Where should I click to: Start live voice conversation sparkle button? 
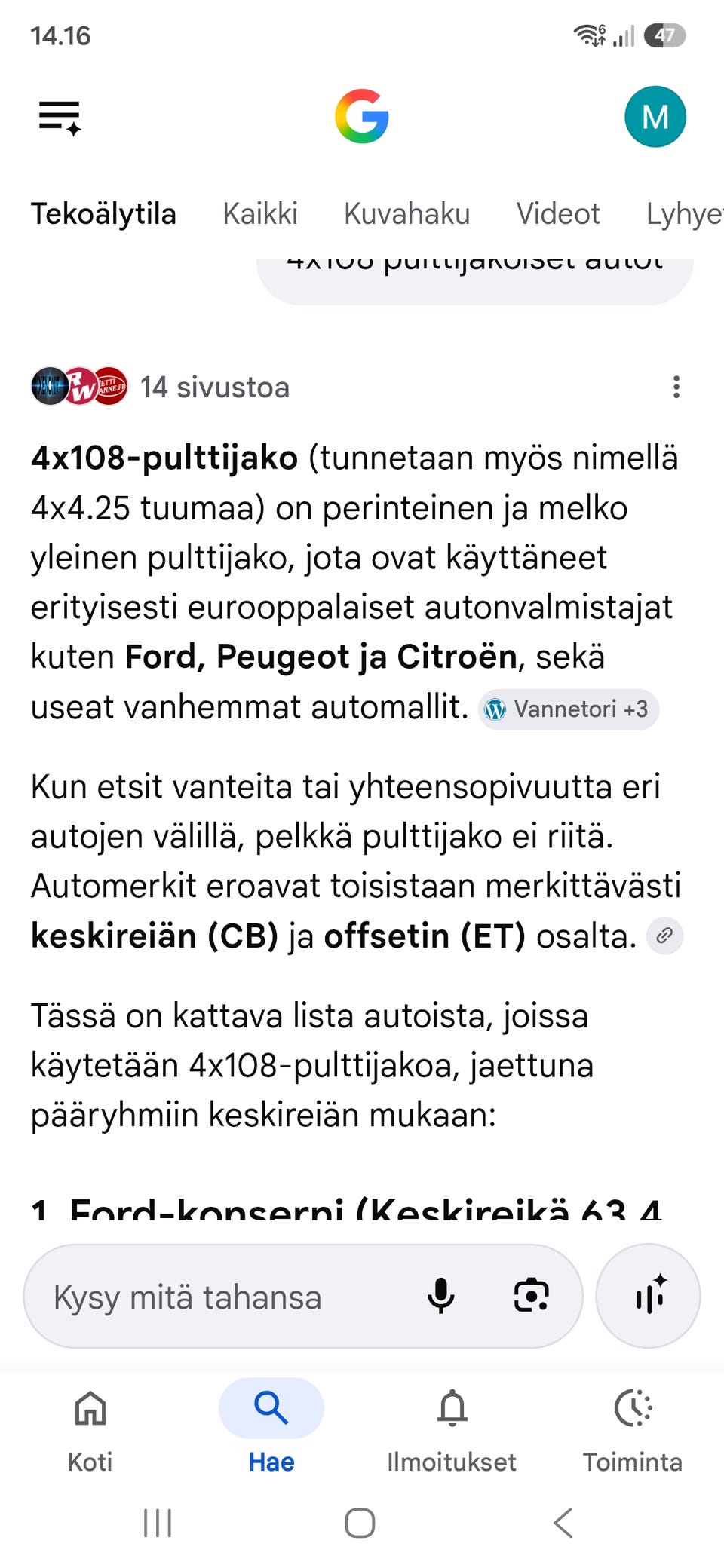click(x=649, y=1297)
